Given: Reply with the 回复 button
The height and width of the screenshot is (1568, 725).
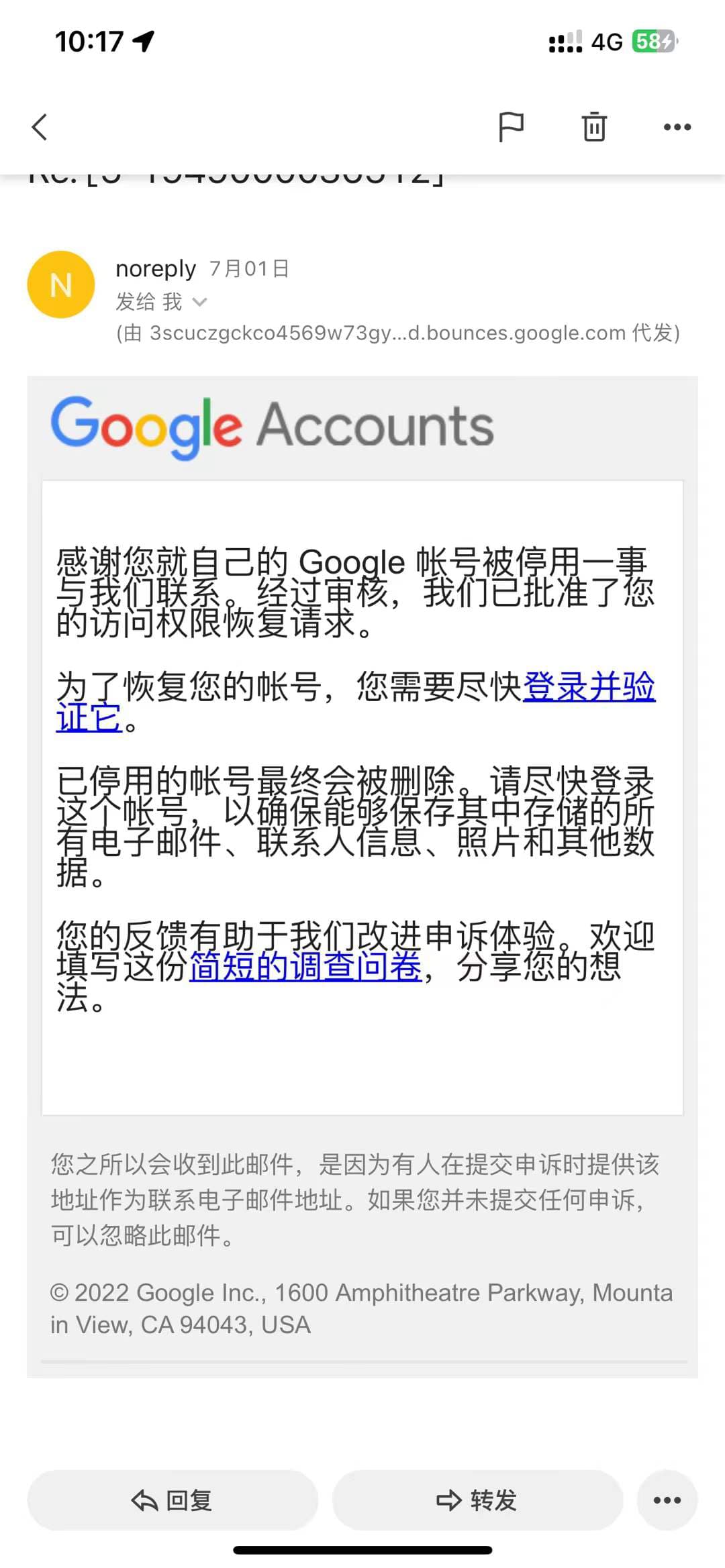Looking at the screenshot, I should (x=173, y=1500).
